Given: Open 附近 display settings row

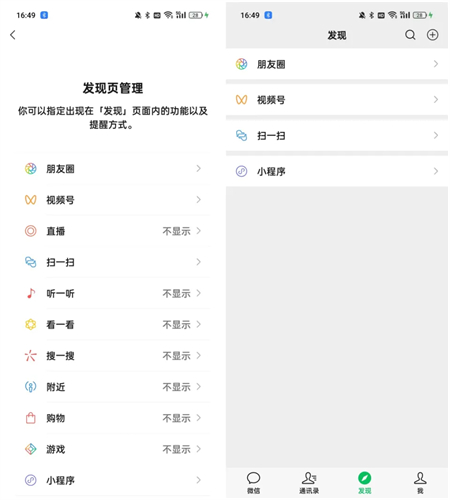Looking at the screenshot, I should tap(113, 387).
